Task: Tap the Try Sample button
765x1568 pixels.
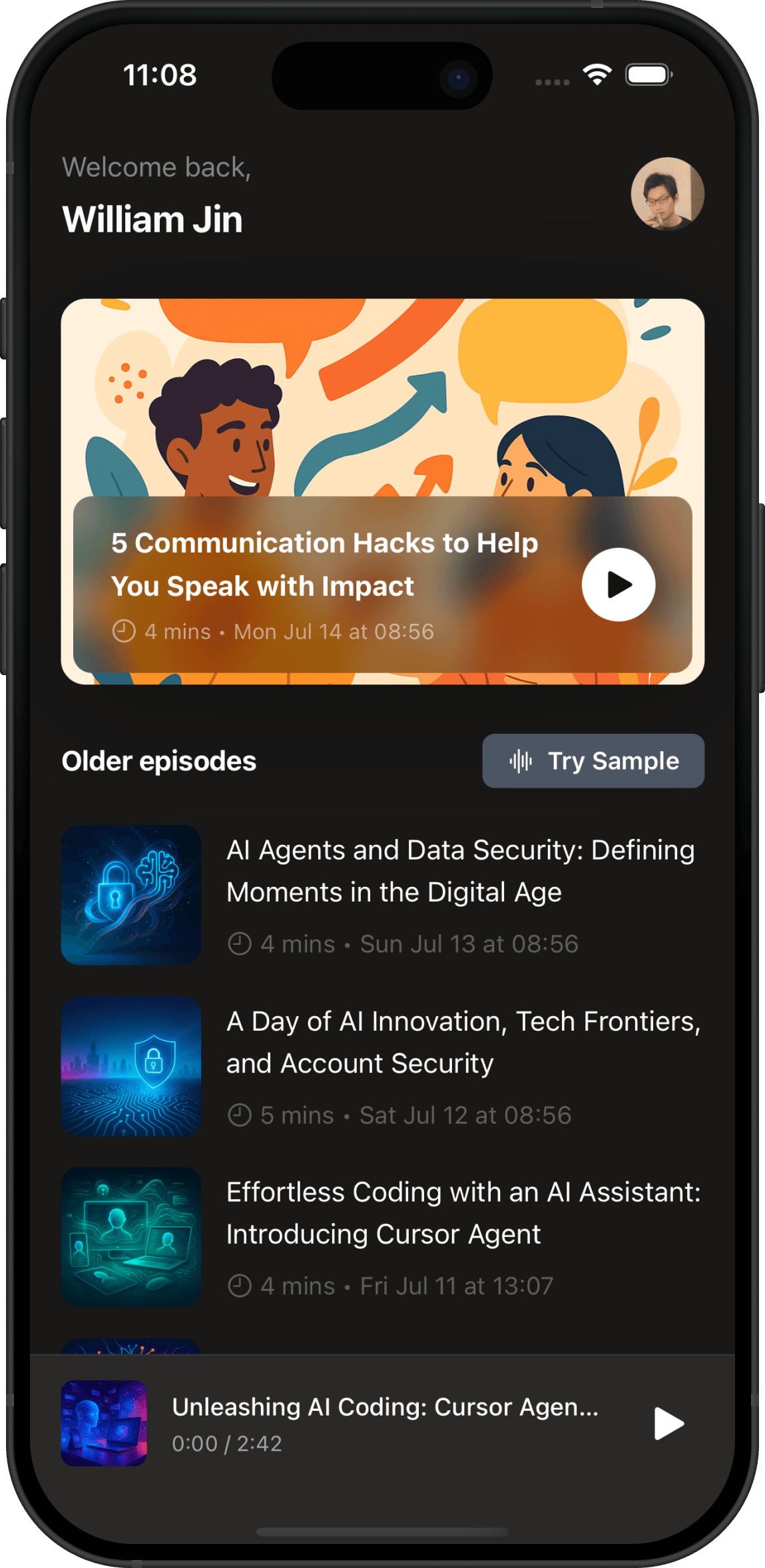Action: coord(593,761)
